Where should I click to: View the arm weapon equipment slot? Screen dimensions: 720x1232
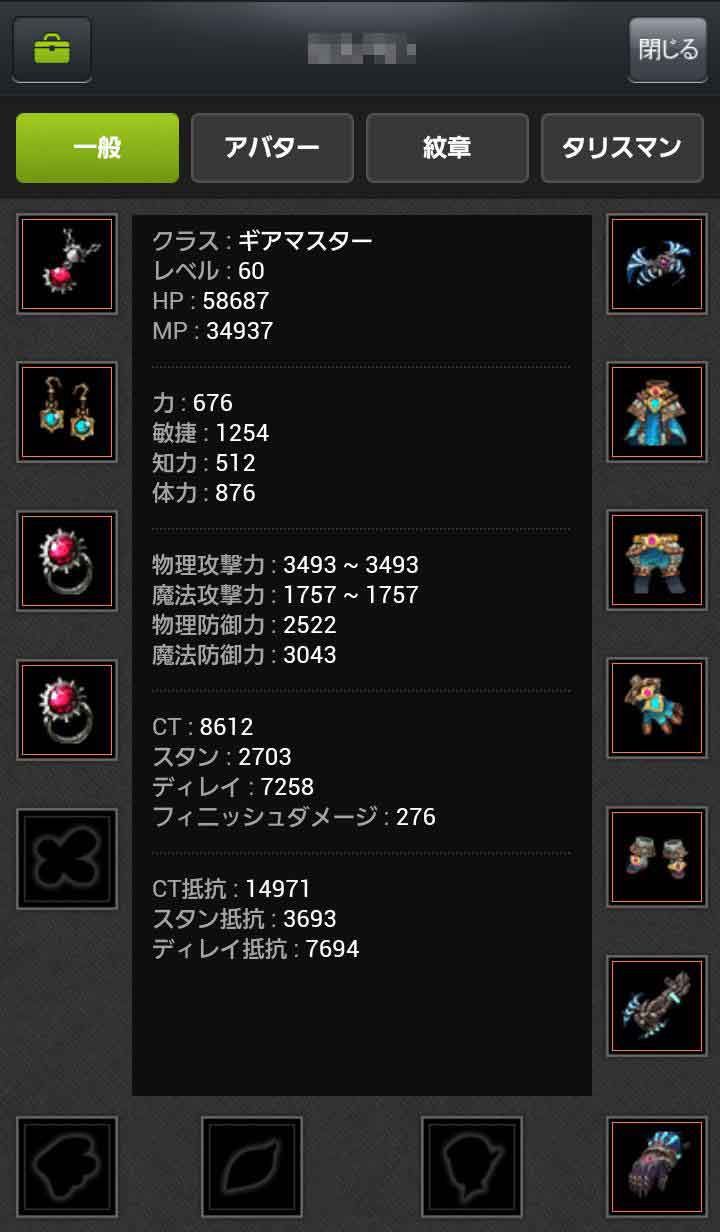click(657, 1005)
